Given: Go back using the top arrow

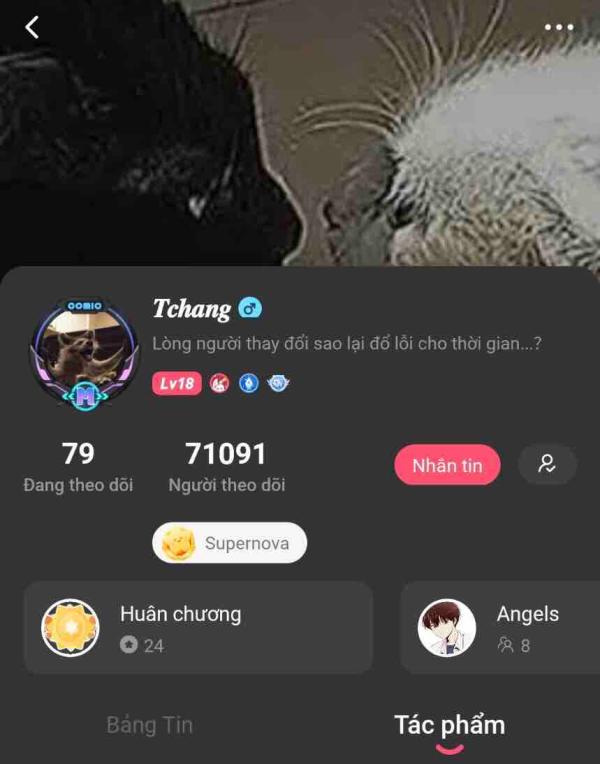Looking at the screenshot, I should 32,27.
